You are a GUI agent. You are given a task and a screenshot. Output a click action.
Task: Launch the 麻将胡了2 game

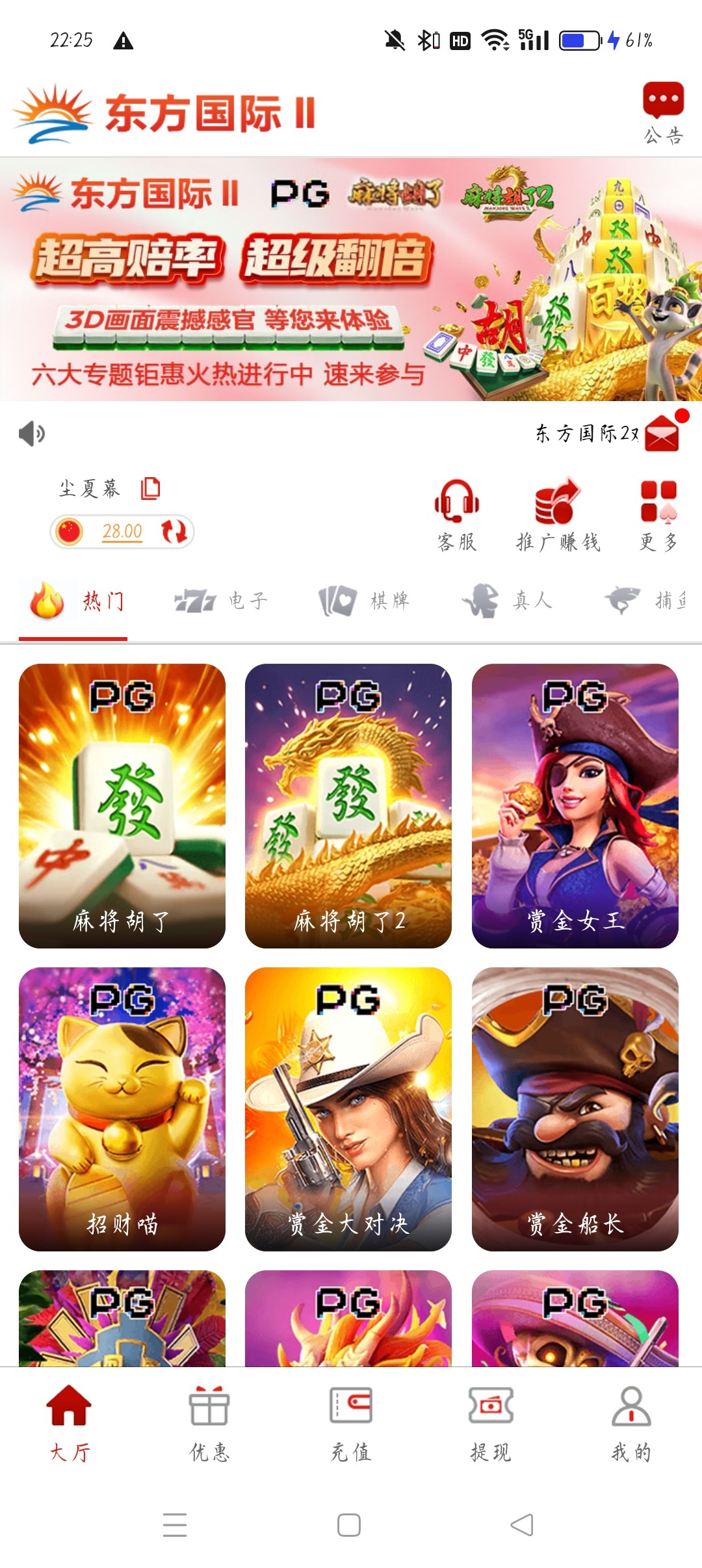tap(348, 805)
